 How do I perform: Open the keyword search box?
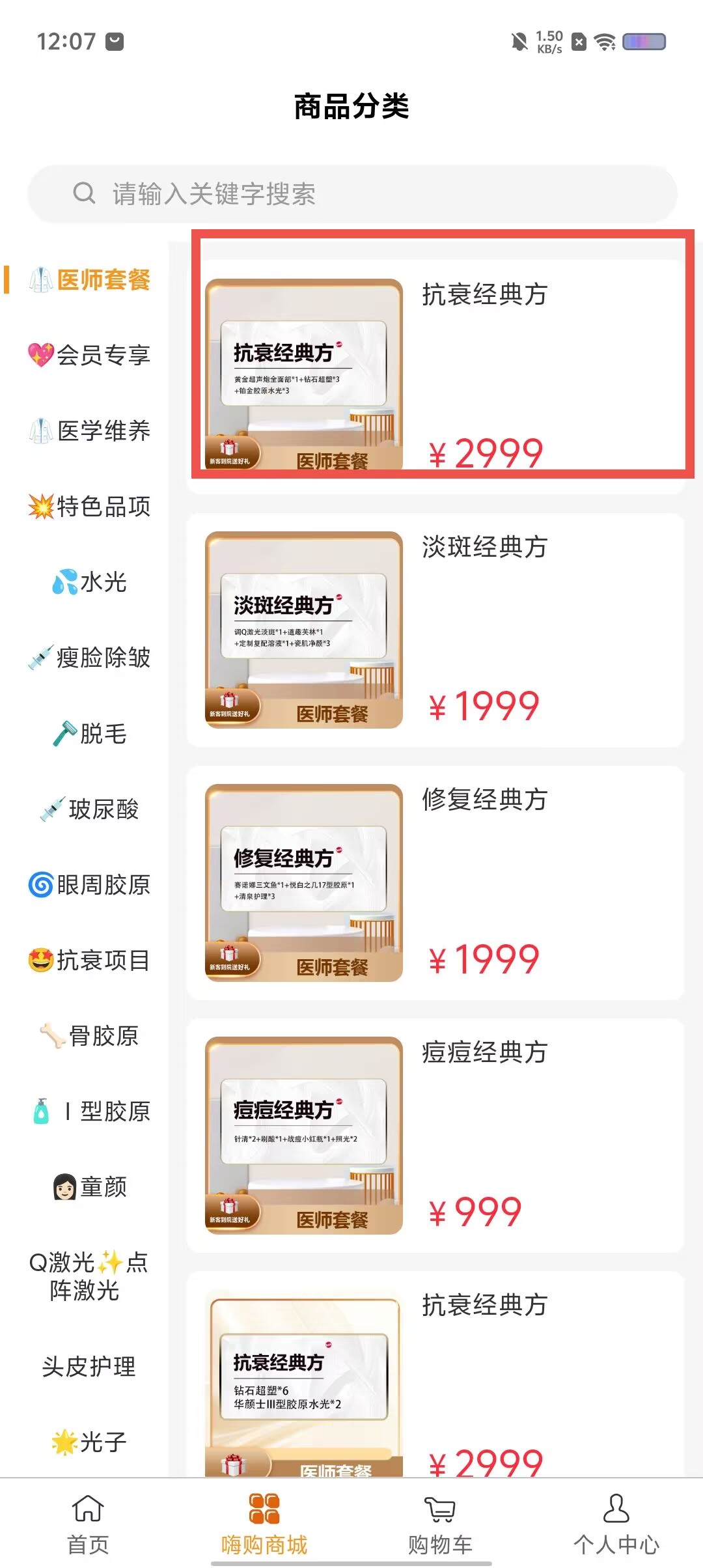(x=351, y=194)
